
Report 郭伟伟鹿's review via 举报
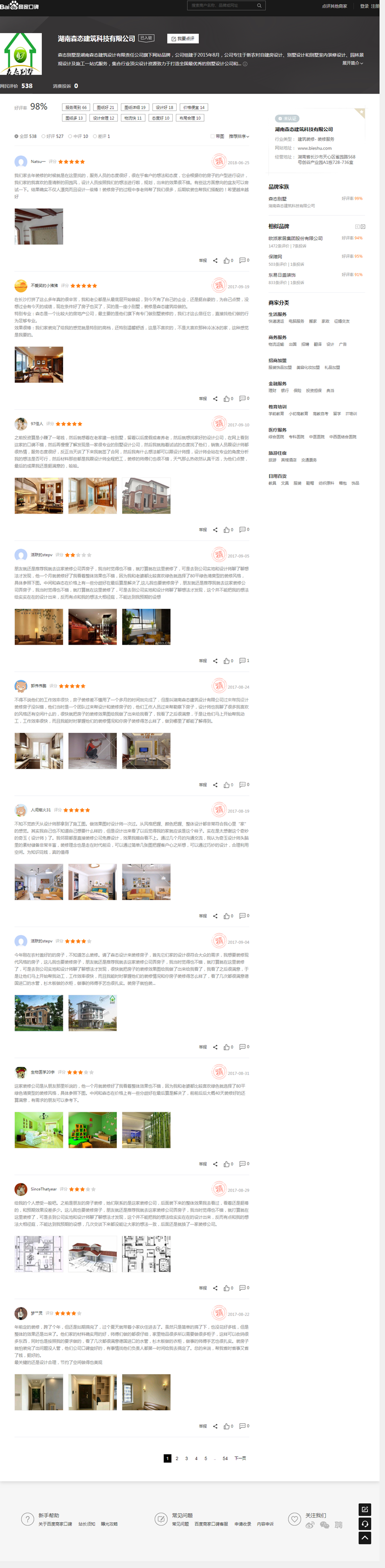[203, 785]
